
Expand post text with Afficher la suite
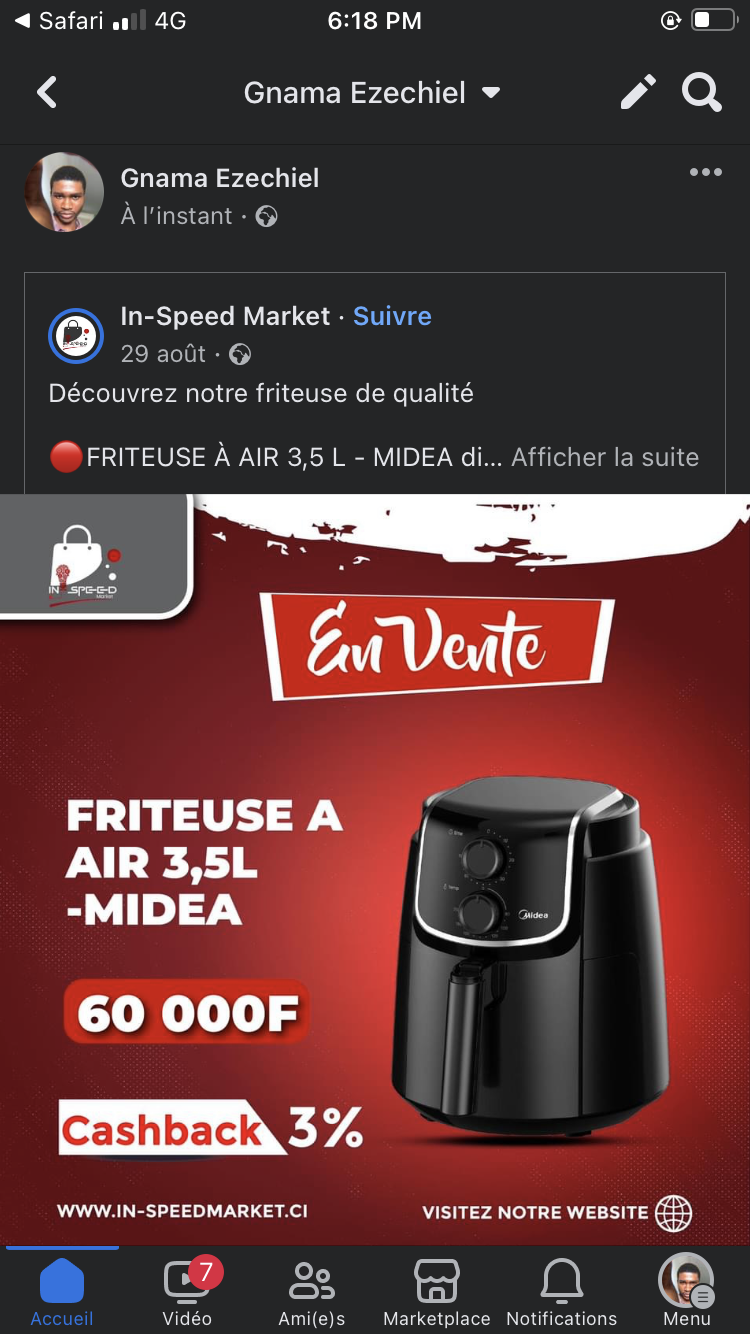point(604,457)
